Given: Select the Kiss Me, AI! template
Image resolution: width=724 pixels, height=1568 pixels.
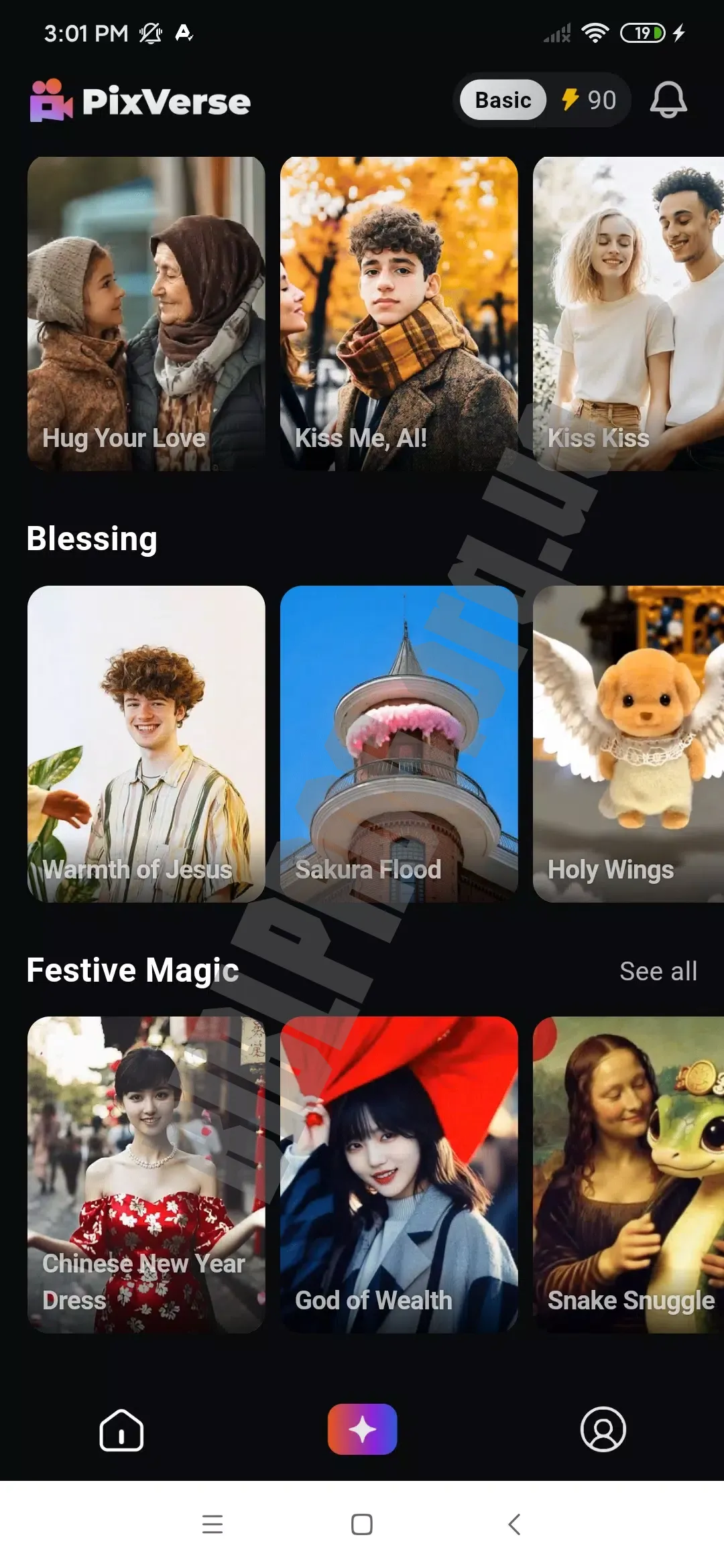Looking at the screenshot, I should coord(399,314).
